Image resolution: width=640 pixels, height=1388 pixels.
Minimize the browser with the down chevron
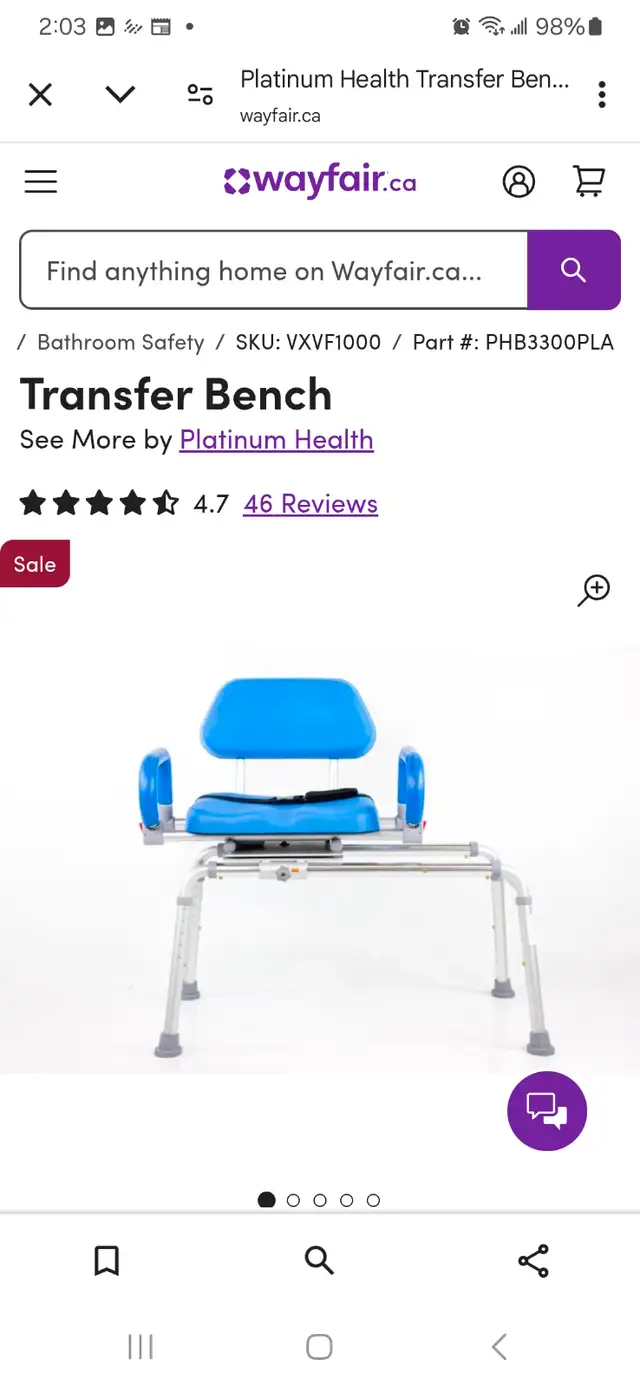[x=120, y=95]
